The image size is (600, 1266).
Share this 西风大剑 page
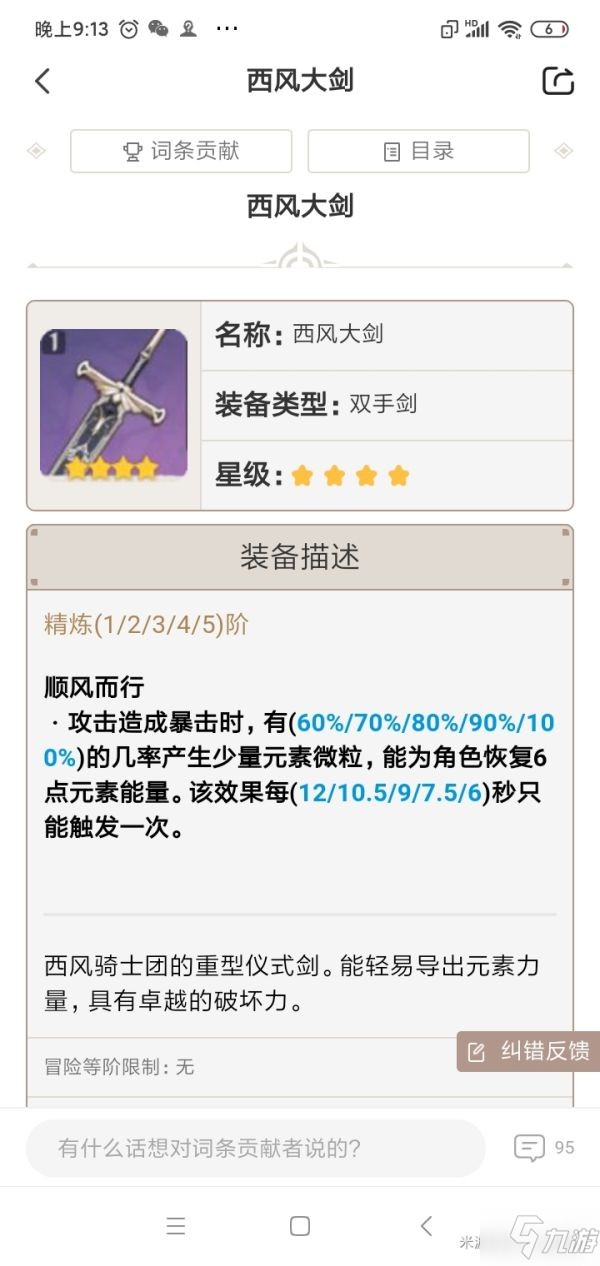coord(558,81)
